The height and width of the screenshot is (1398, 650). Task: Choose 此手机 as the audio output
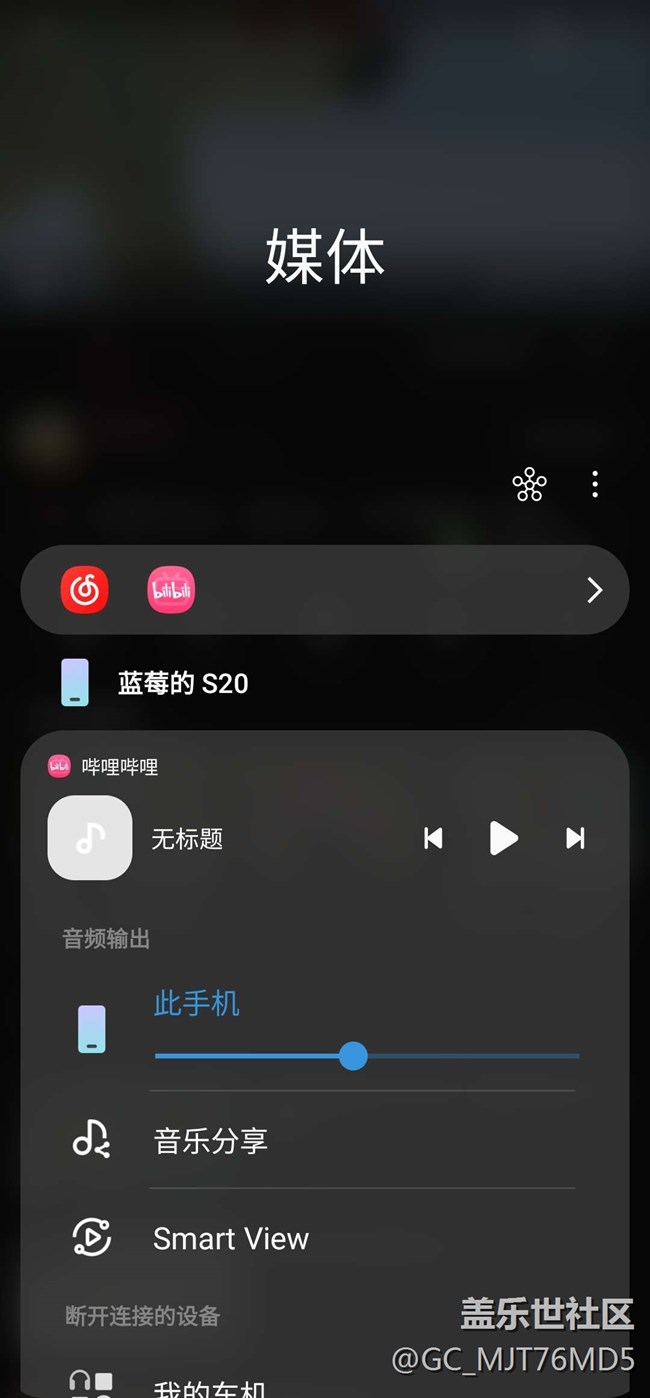coord(196,1003)
